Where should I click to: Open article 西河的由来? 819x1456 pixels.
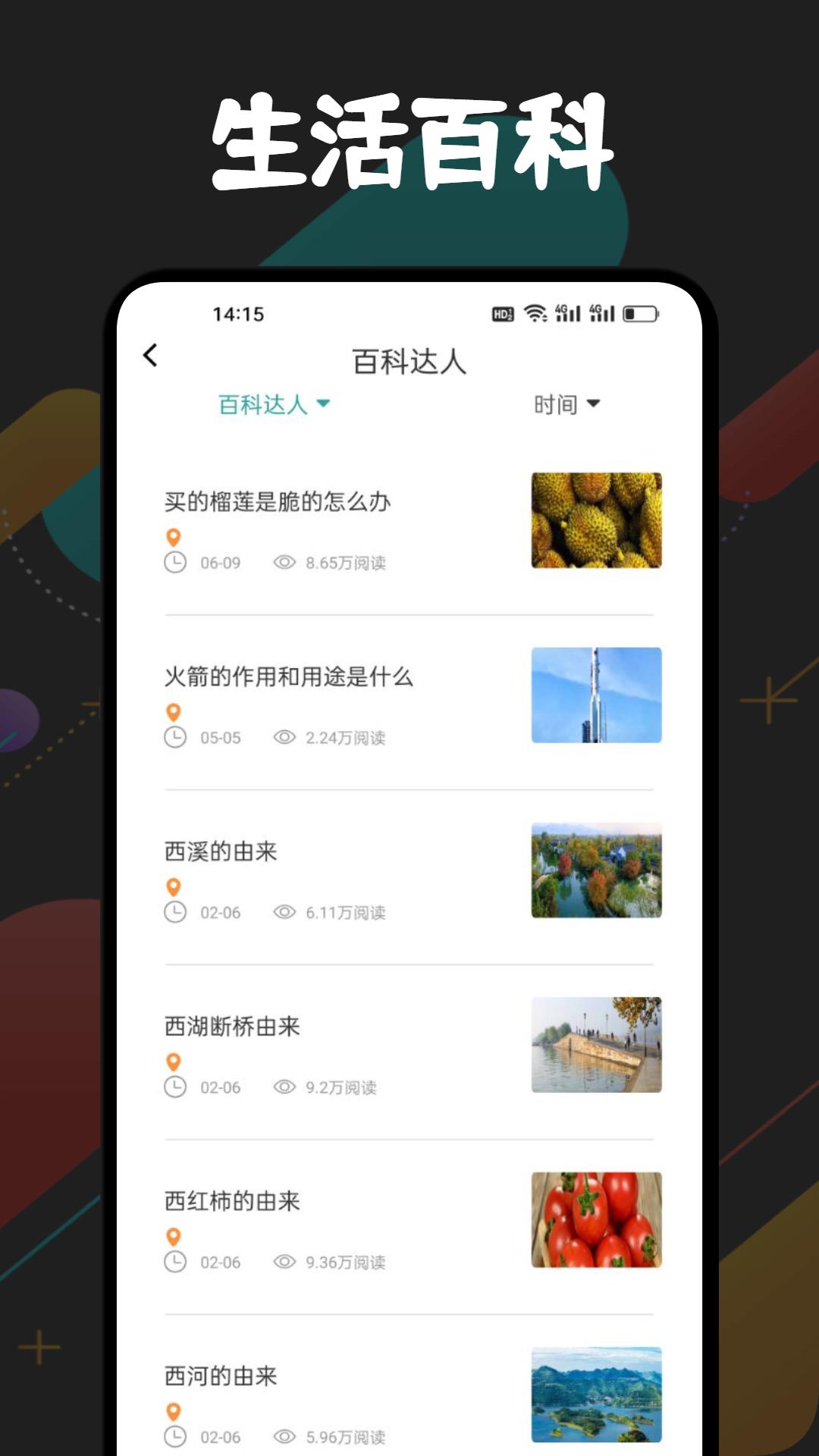[x=221, y=1376]
